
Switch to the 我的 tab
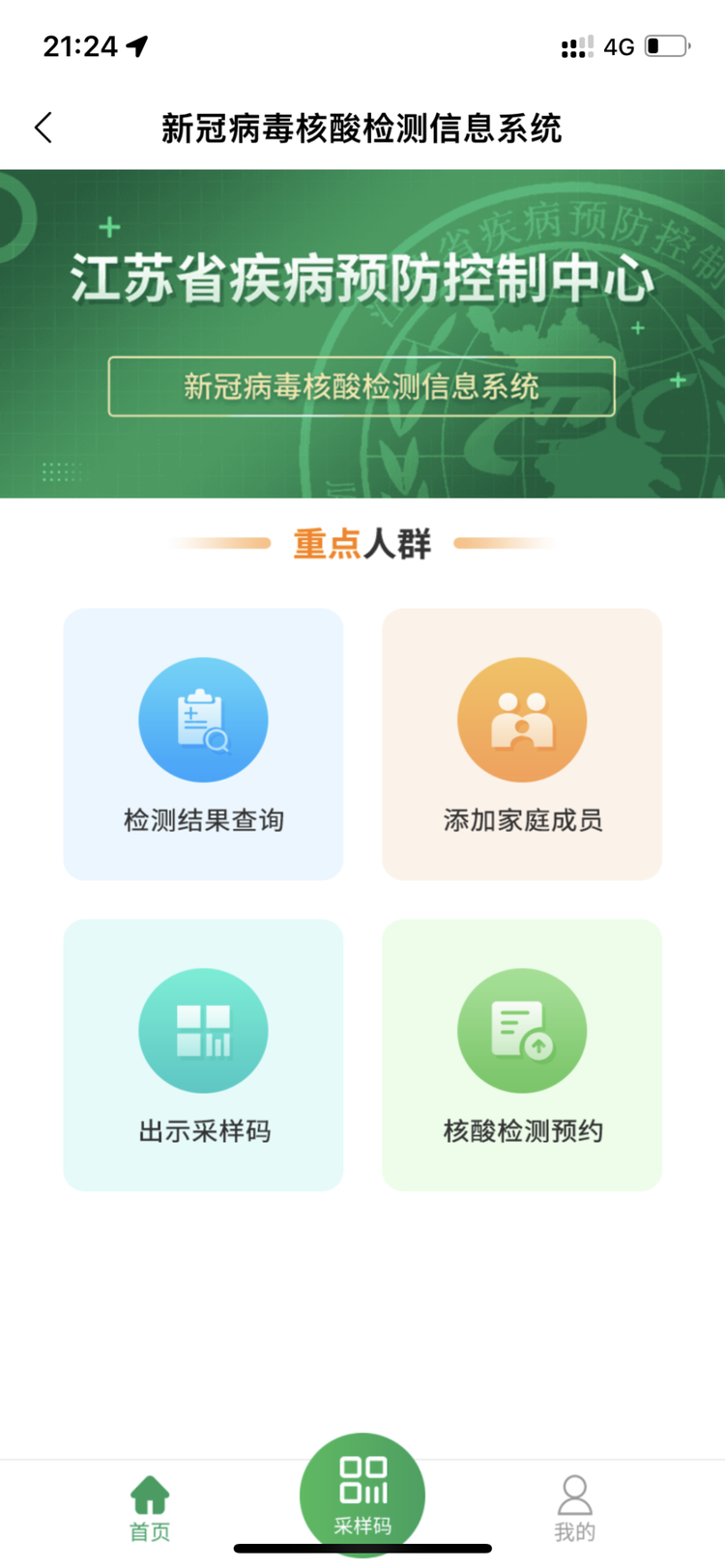tap(574, 1507)
